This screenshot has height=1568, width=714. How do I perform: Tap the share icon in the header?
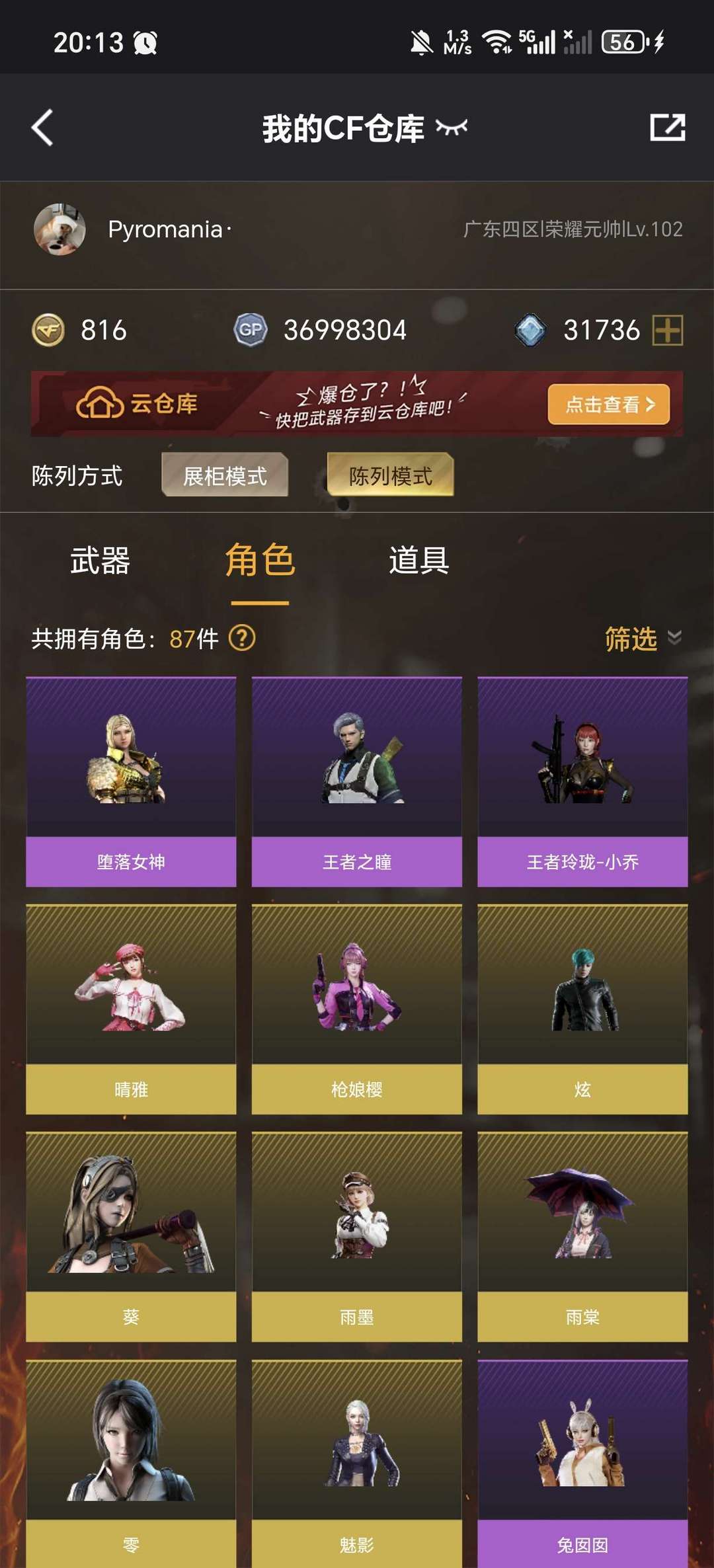tap(668, 128)
